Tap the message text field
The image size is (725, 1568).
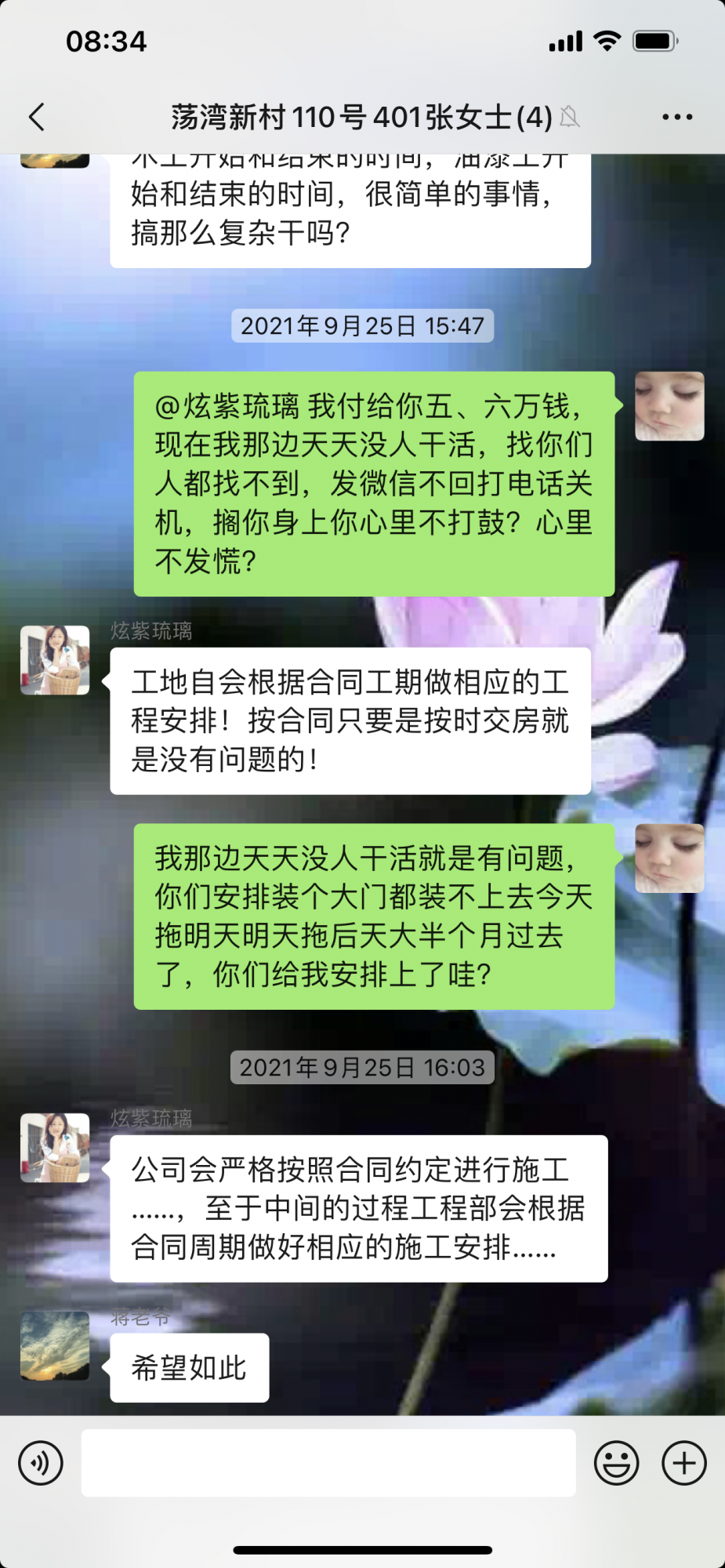pyautogui.click(x=328, y=1463)
